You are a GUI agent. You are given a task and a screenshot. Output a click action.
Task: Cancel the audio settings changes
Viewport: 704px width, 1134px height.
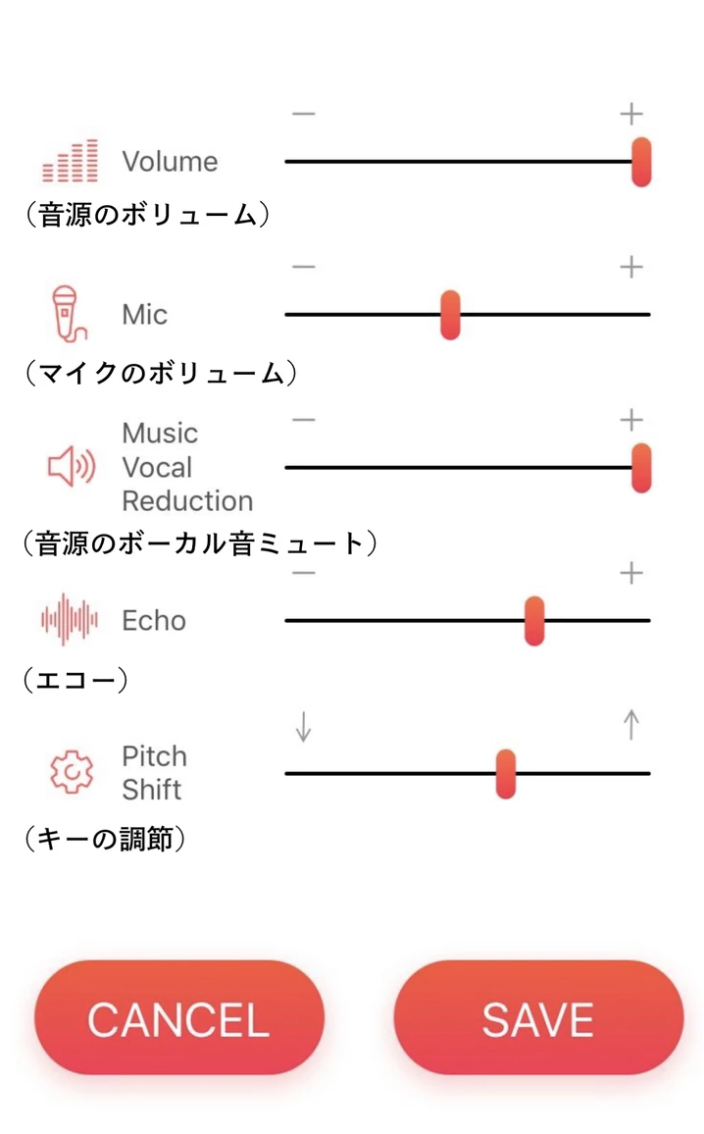pos(179,1019)
